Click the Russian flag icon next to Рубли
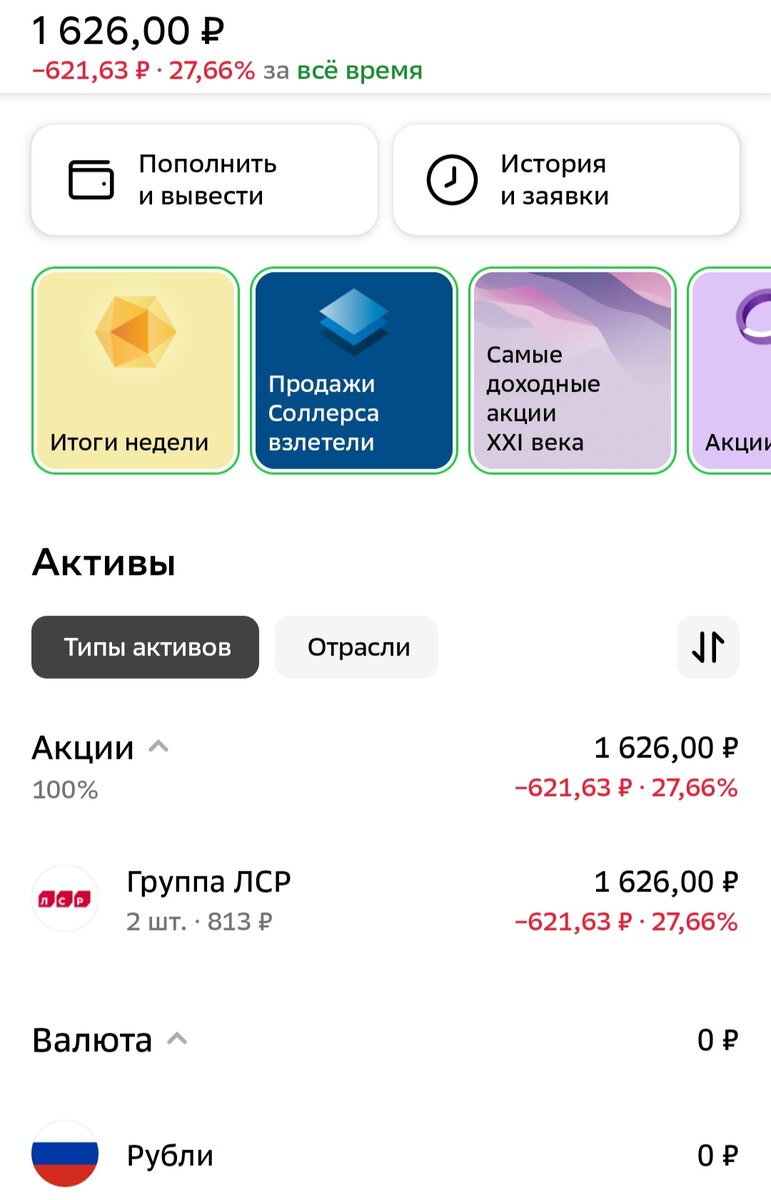This screenshot has width=771, height=1200. click(x=65, y=1155)
